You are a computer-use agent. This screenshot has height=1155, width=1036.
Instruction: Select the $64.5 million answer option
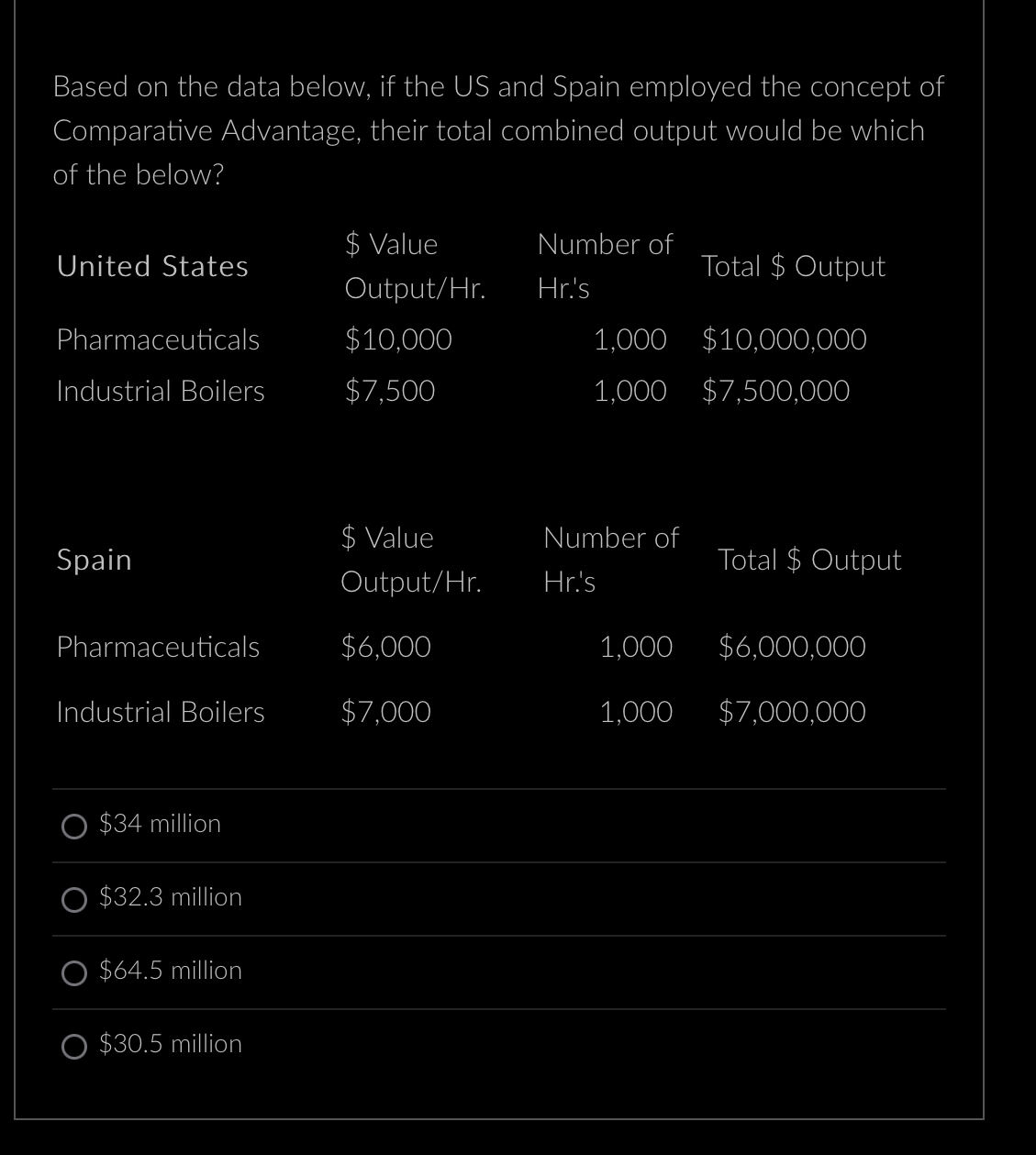tap(74, 972)
